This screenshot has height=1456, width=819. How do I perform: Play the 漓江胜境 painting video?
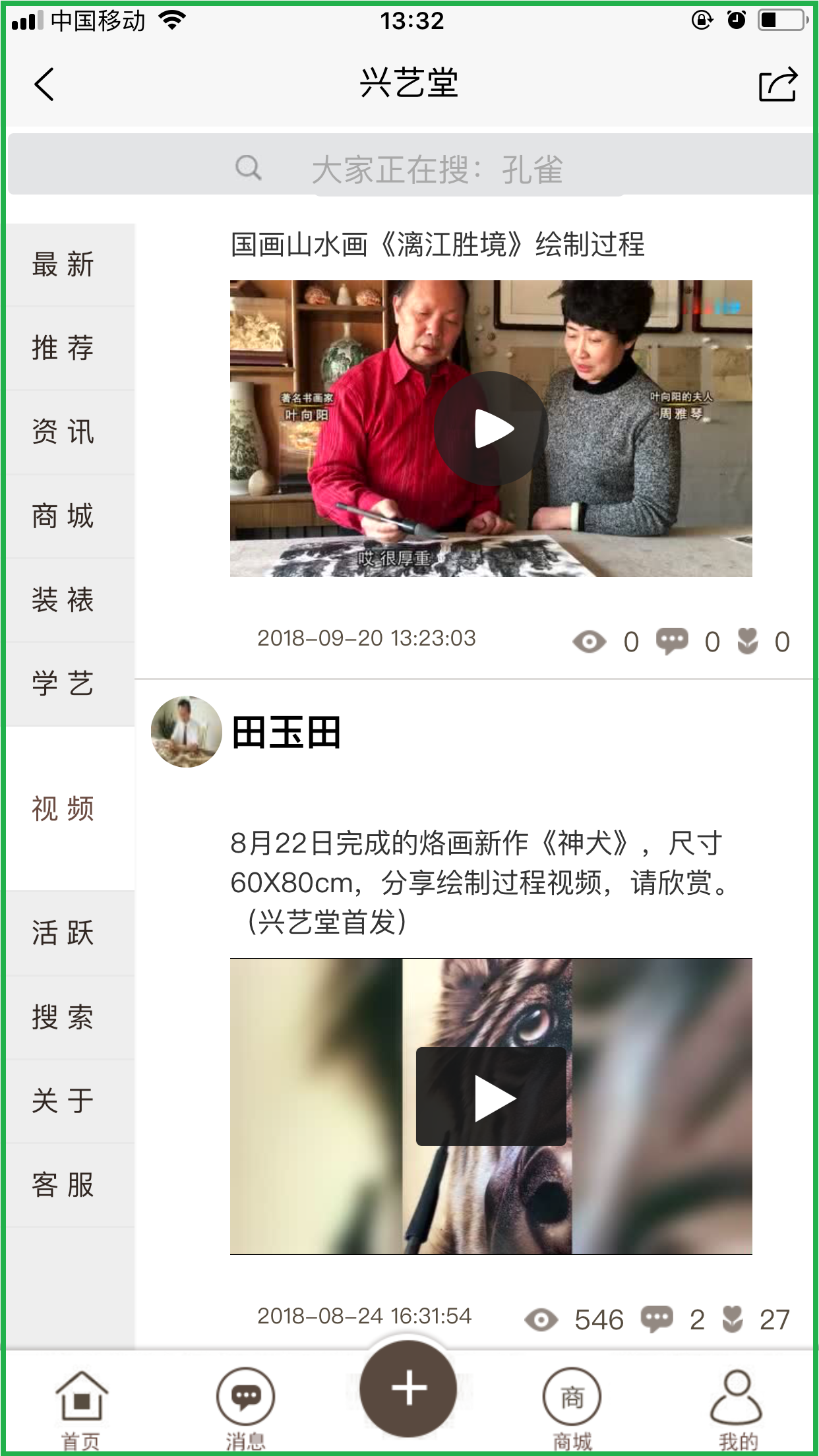[491, 429]
